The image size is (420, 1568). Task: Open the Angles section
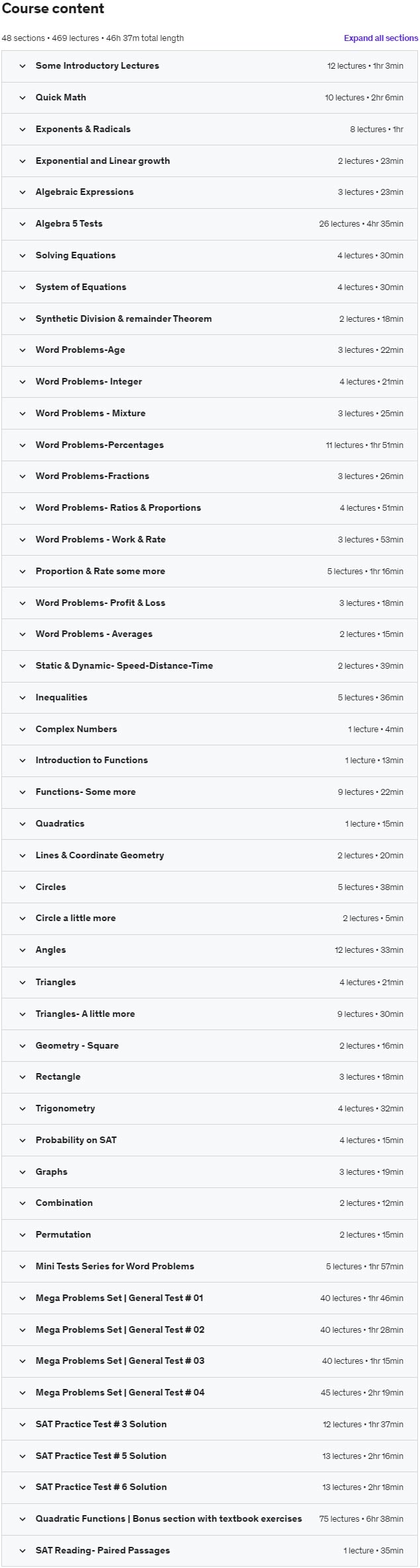point(51,950)
